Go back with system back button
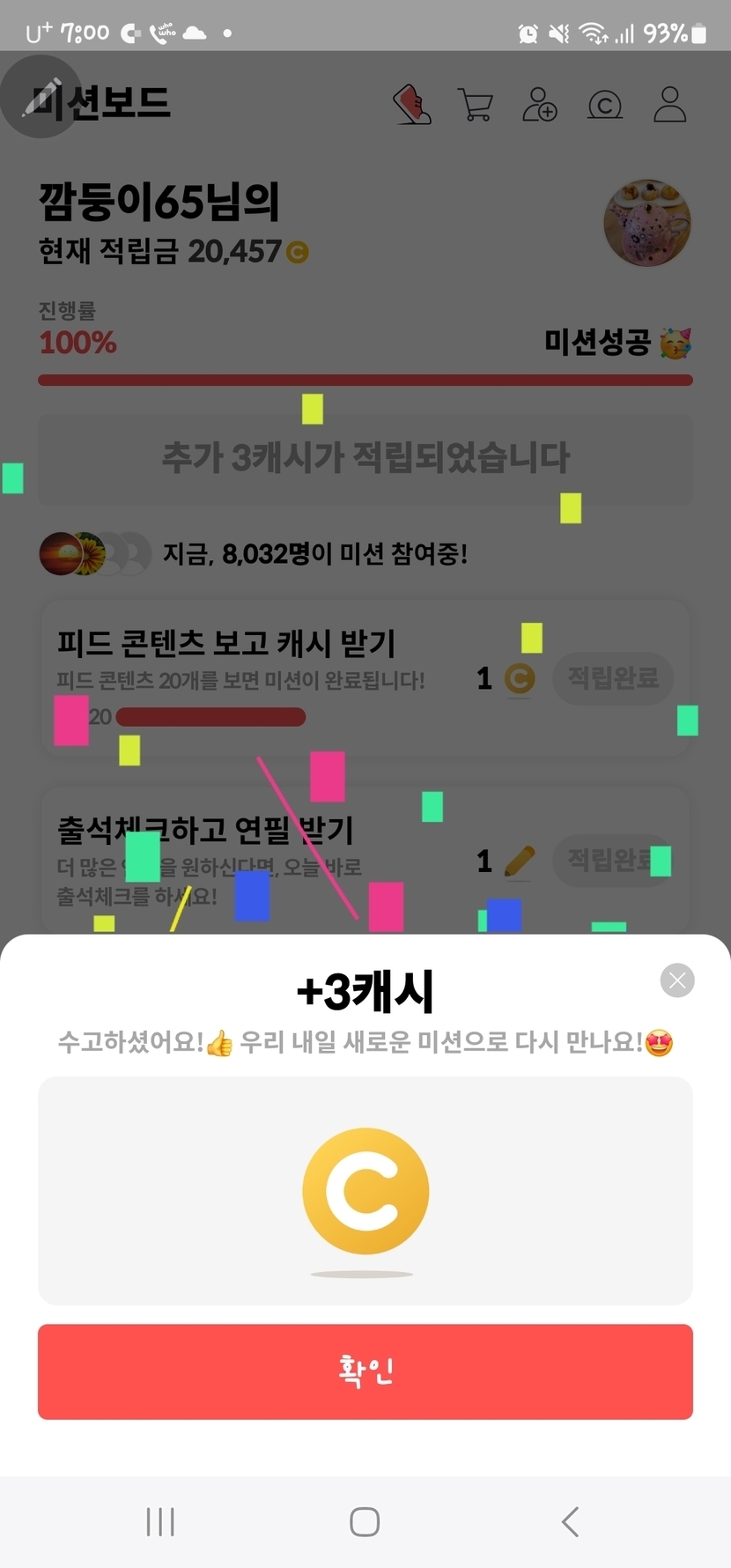Screen dimensions: 731x1568 click(570, 1521)
